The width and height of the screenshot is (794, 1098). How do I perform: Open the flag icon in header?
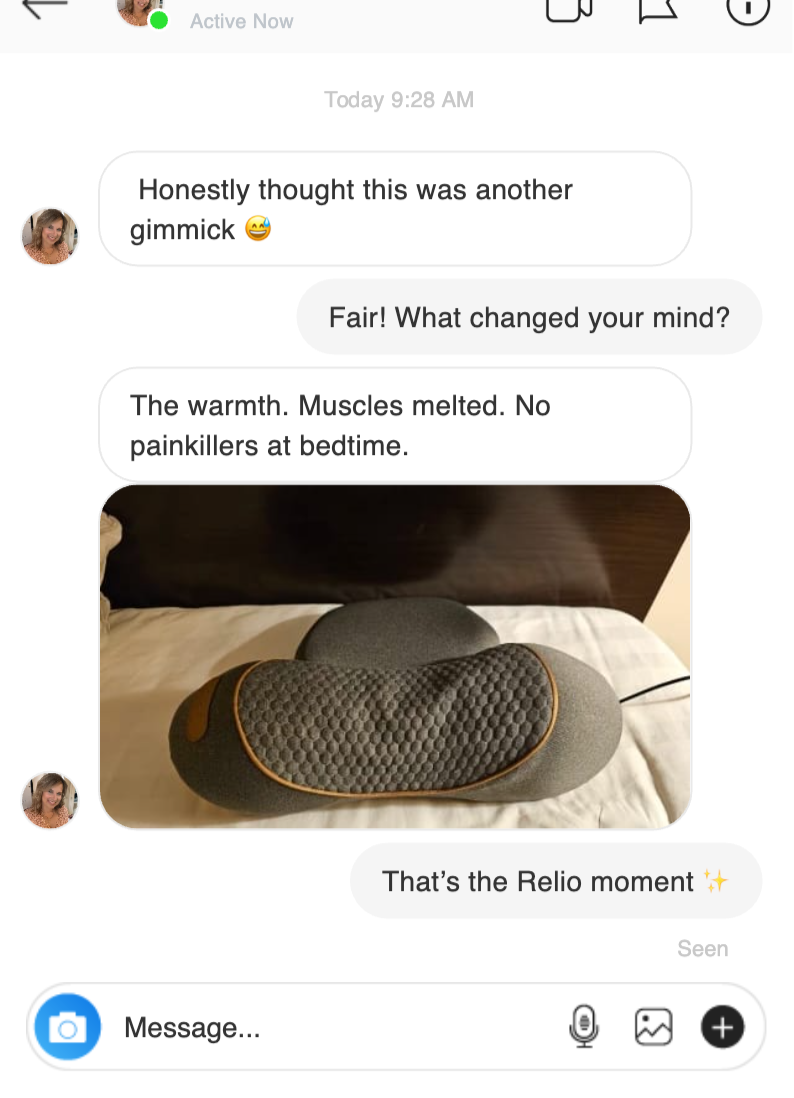[x=658, y=8]
